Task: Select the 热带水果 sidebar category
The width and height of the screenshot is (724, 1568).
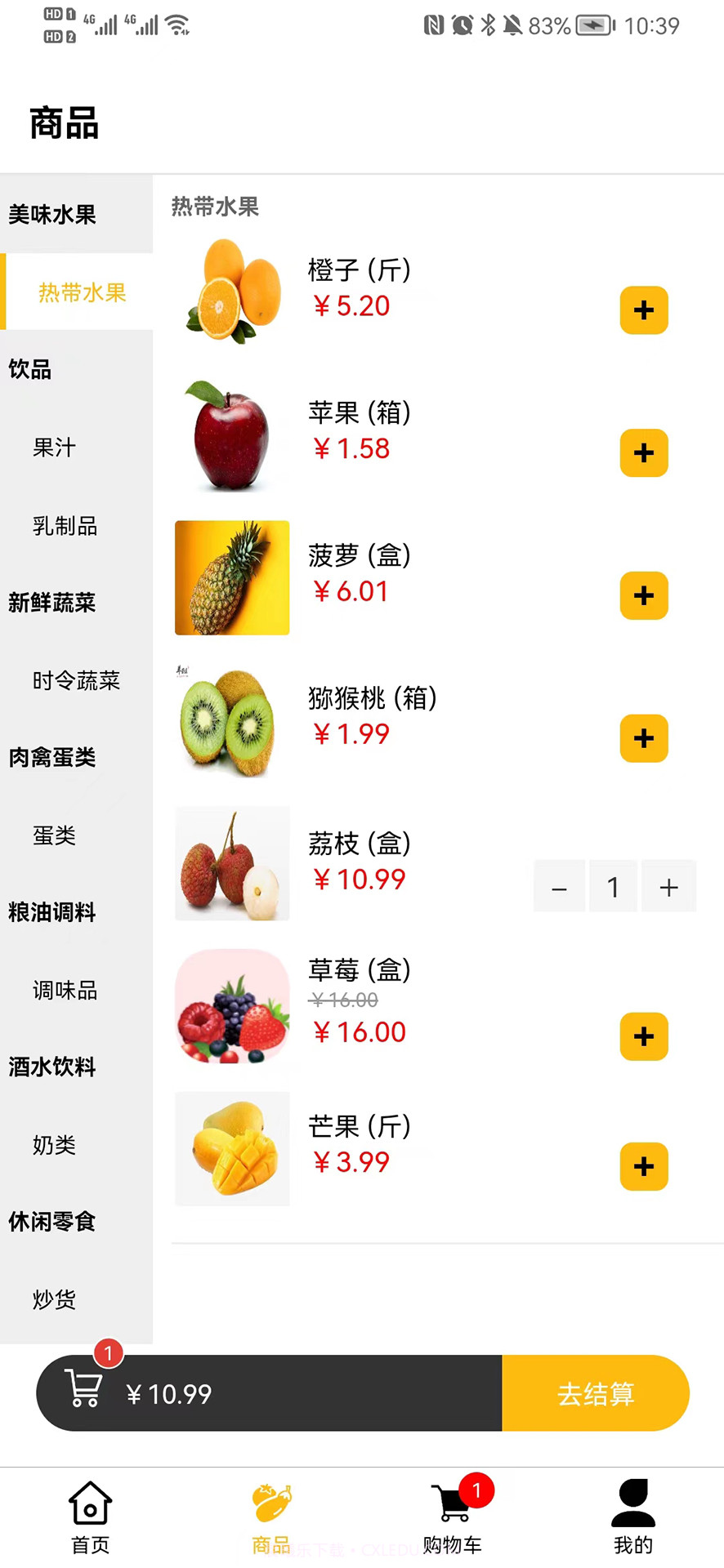Action: coord(82,292)
